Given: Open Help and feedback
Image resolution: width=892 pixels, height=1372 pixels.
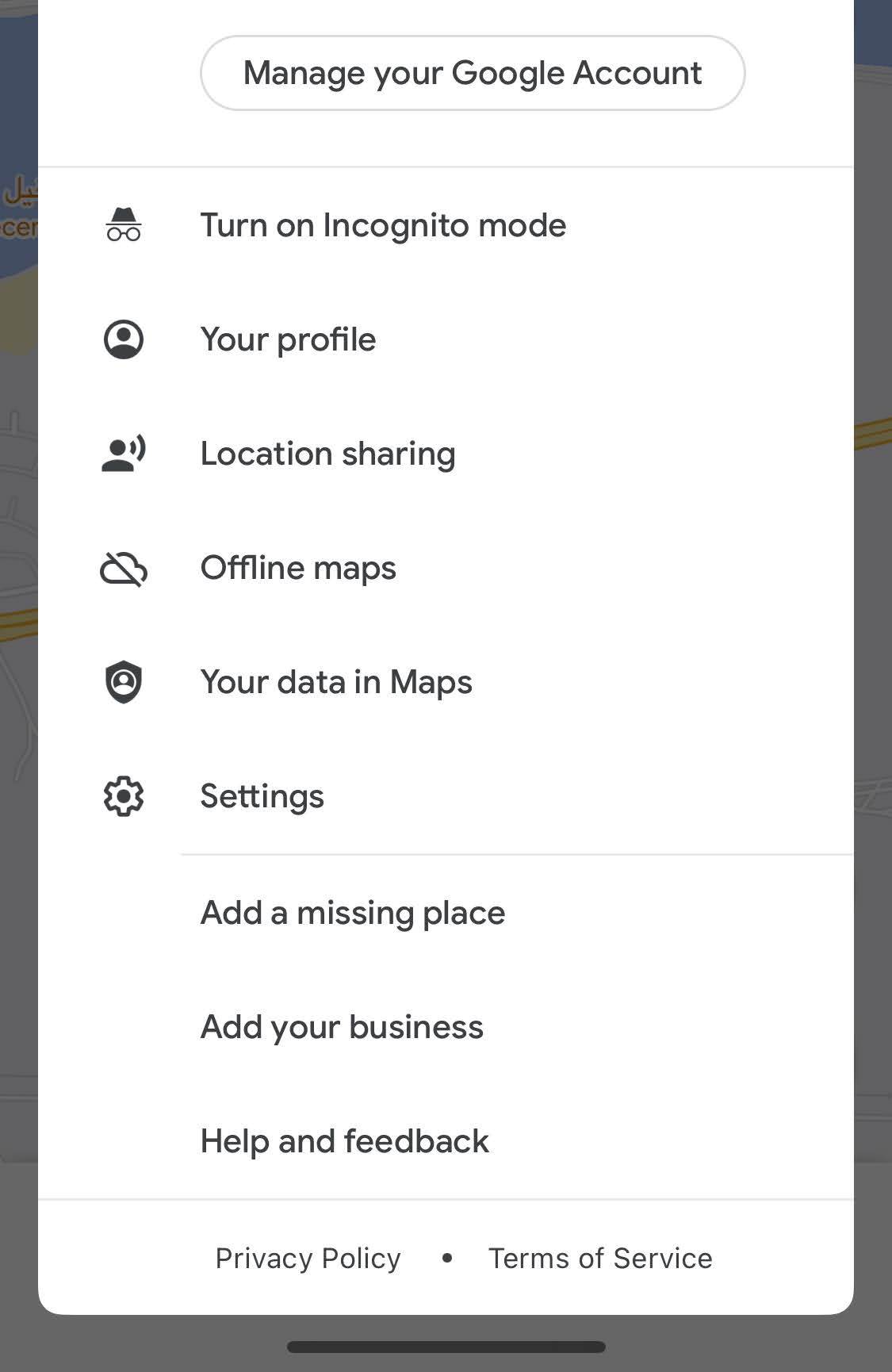Looking at the screenshot, I should click(x=344, y=1140).
